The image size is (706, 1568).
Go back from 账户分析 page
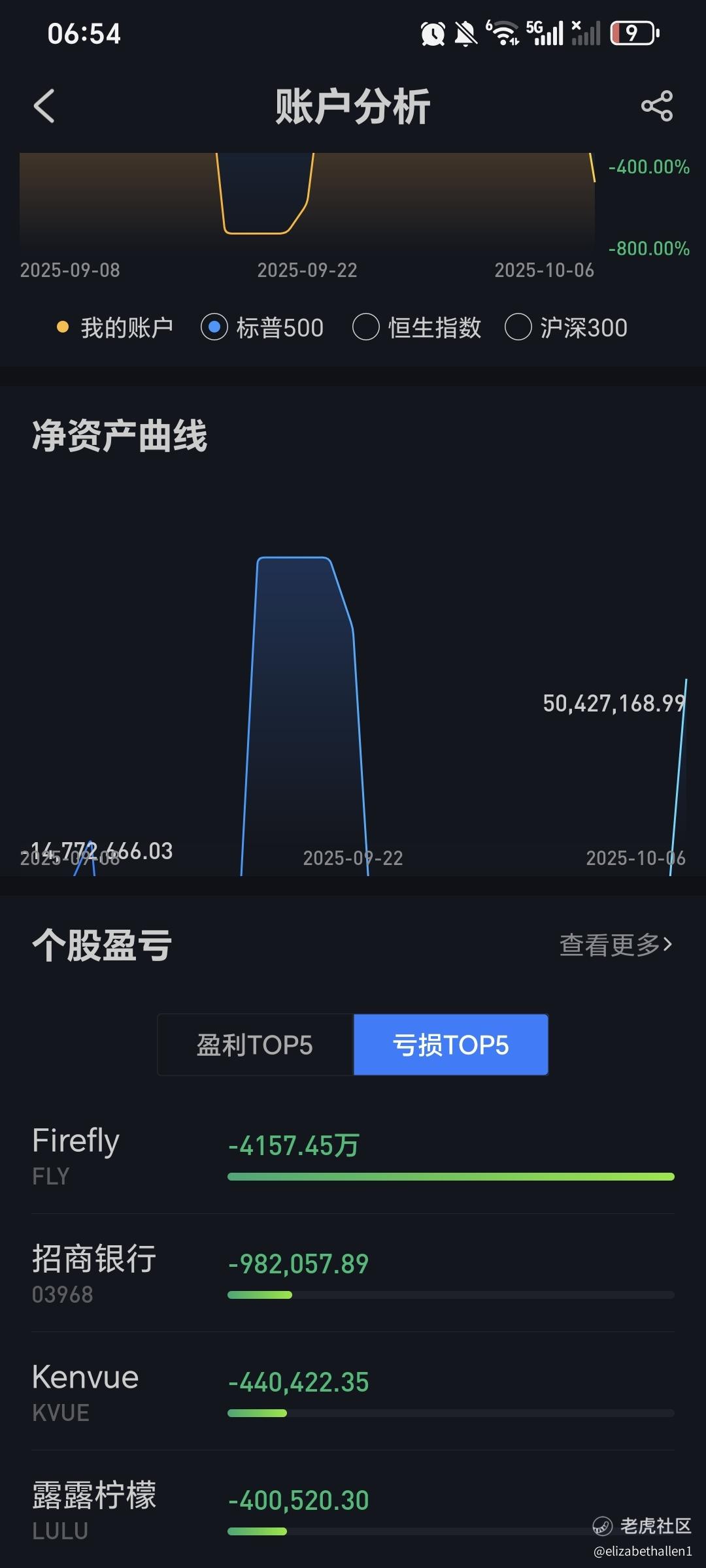pos(44,106)
